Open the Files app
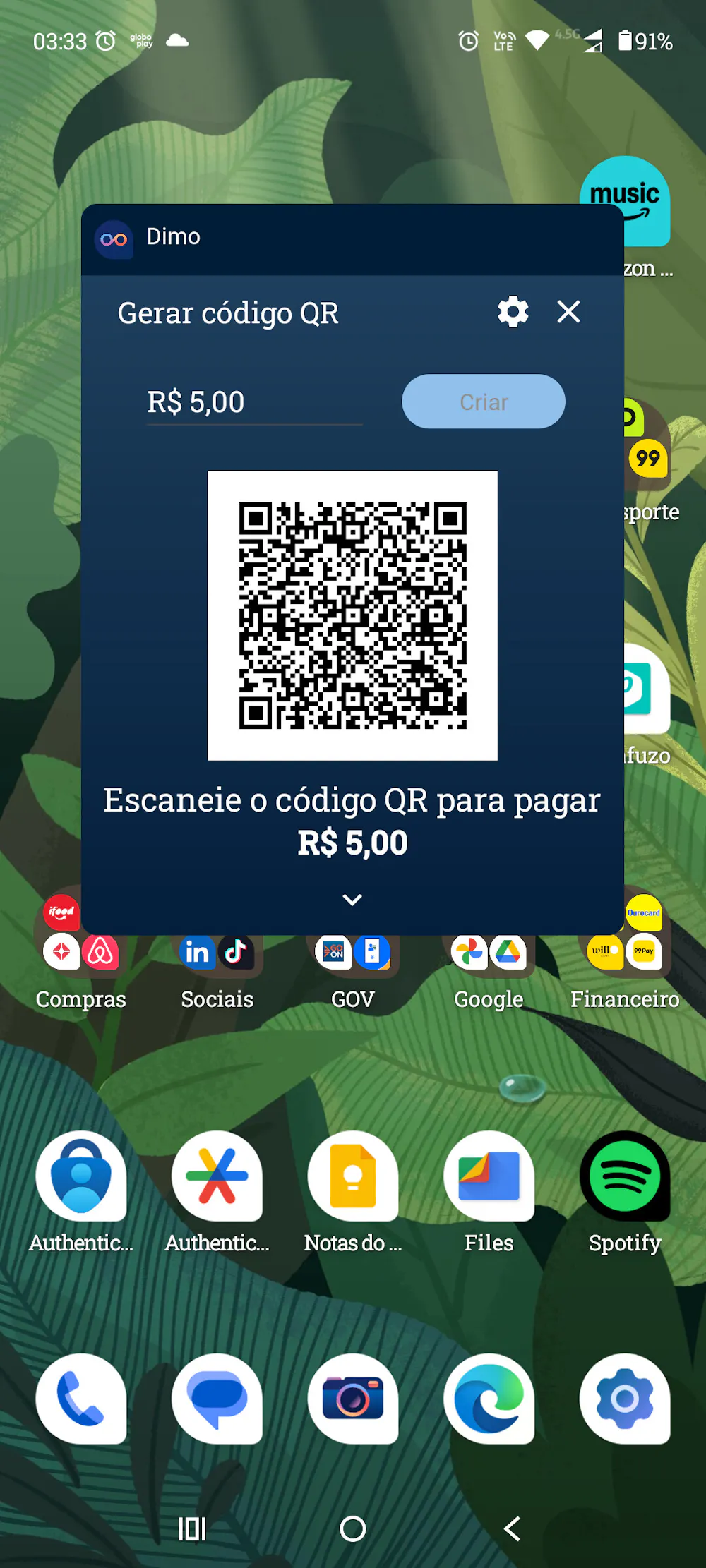This screenshot has width=706, height=1568. tap(489, 1176)
